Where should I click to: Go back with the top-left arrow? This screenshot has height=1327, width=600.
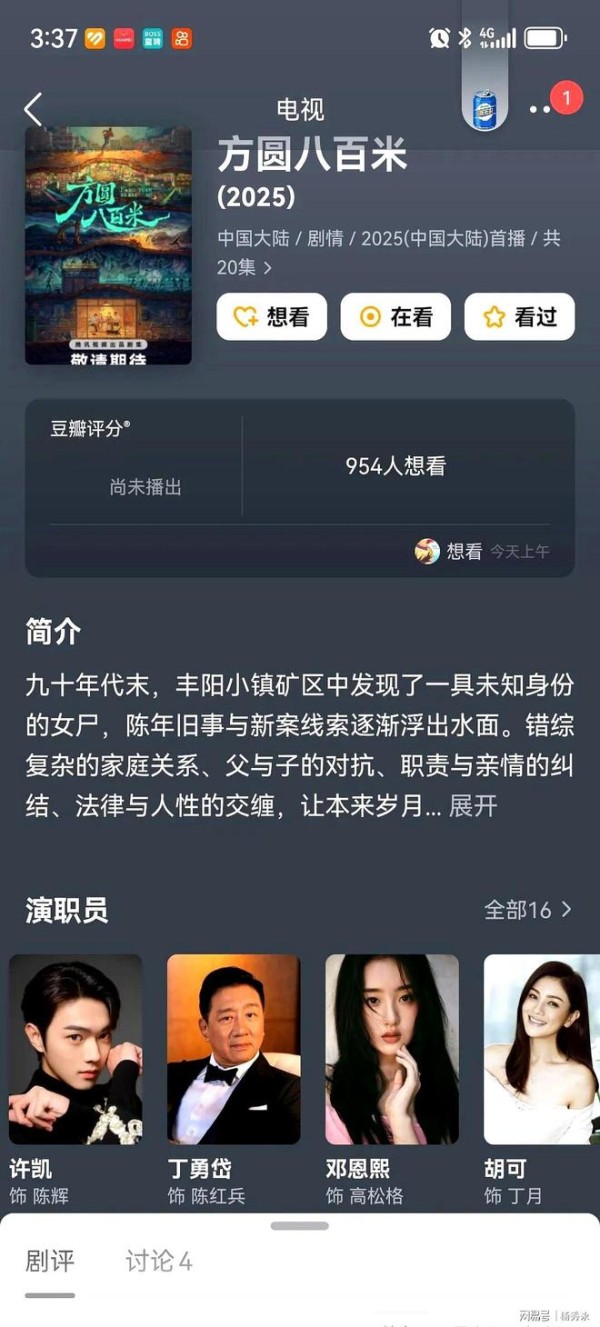point(33,109)
